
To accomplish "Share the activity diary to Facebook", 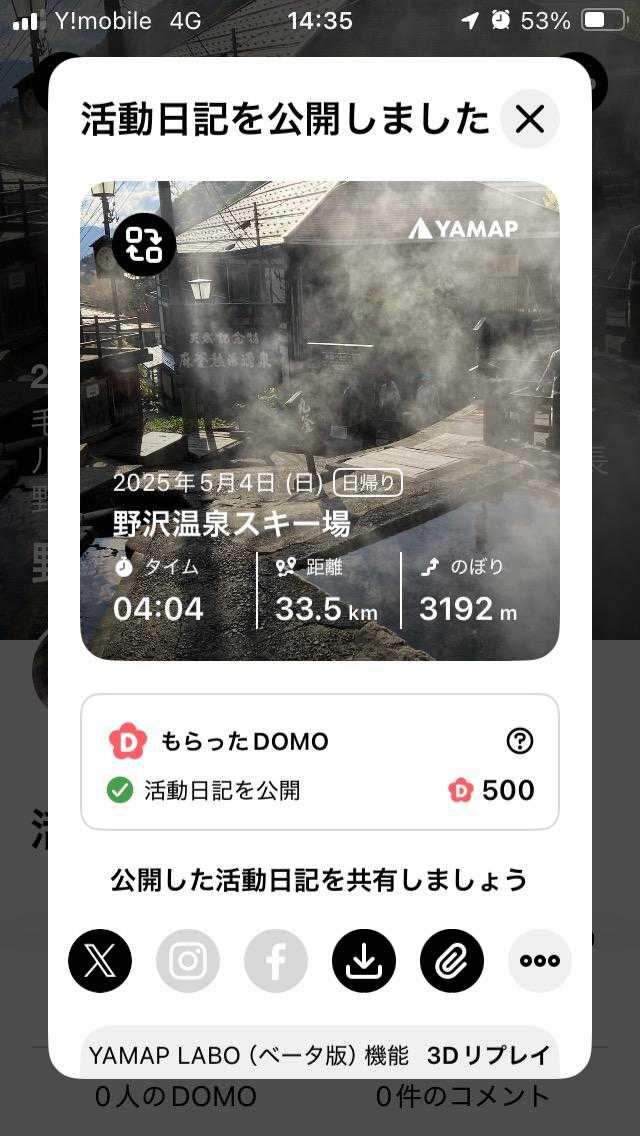I will tap(276, 961).
